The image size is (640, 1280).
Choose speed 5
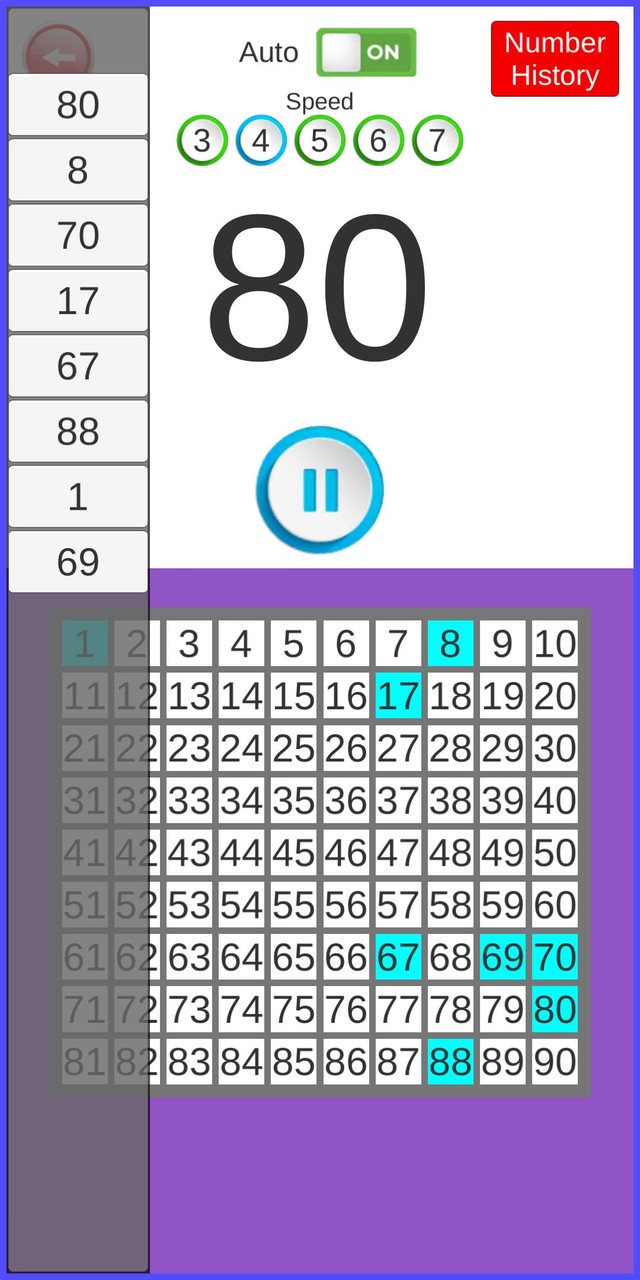[319, 141]
